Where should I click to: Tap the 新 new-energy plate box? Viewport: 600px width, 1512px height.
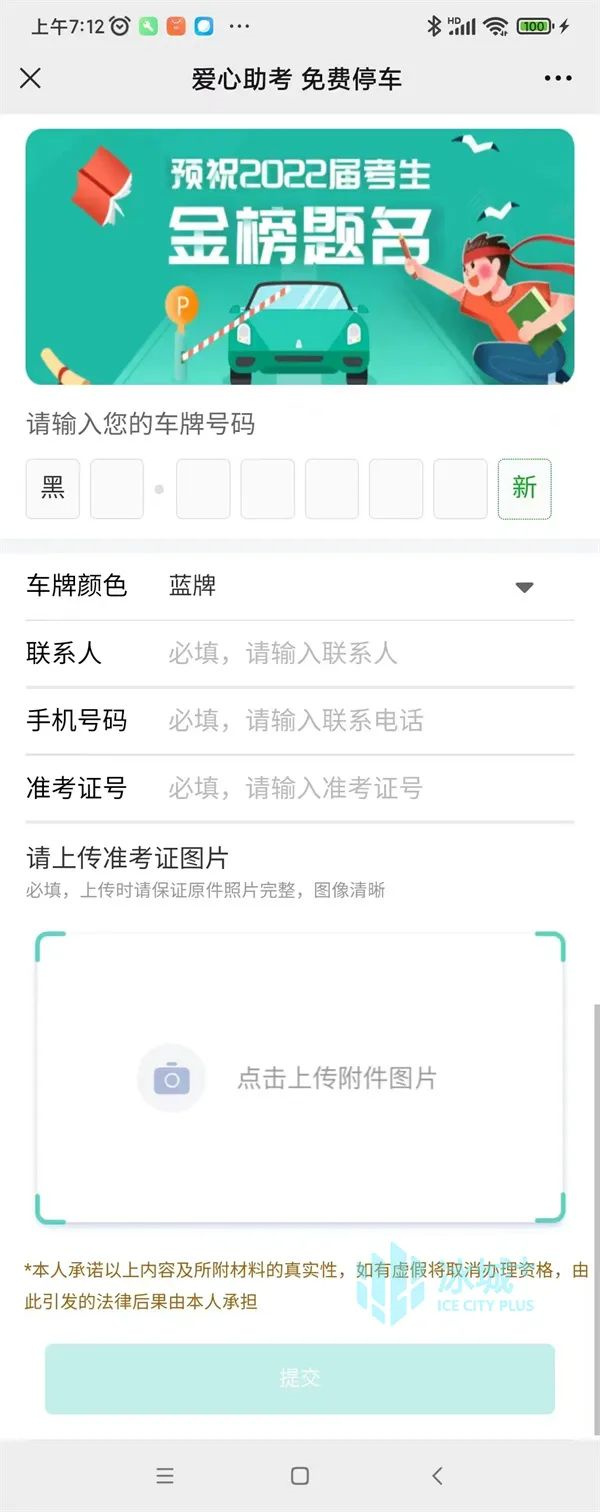pos(524,489)
